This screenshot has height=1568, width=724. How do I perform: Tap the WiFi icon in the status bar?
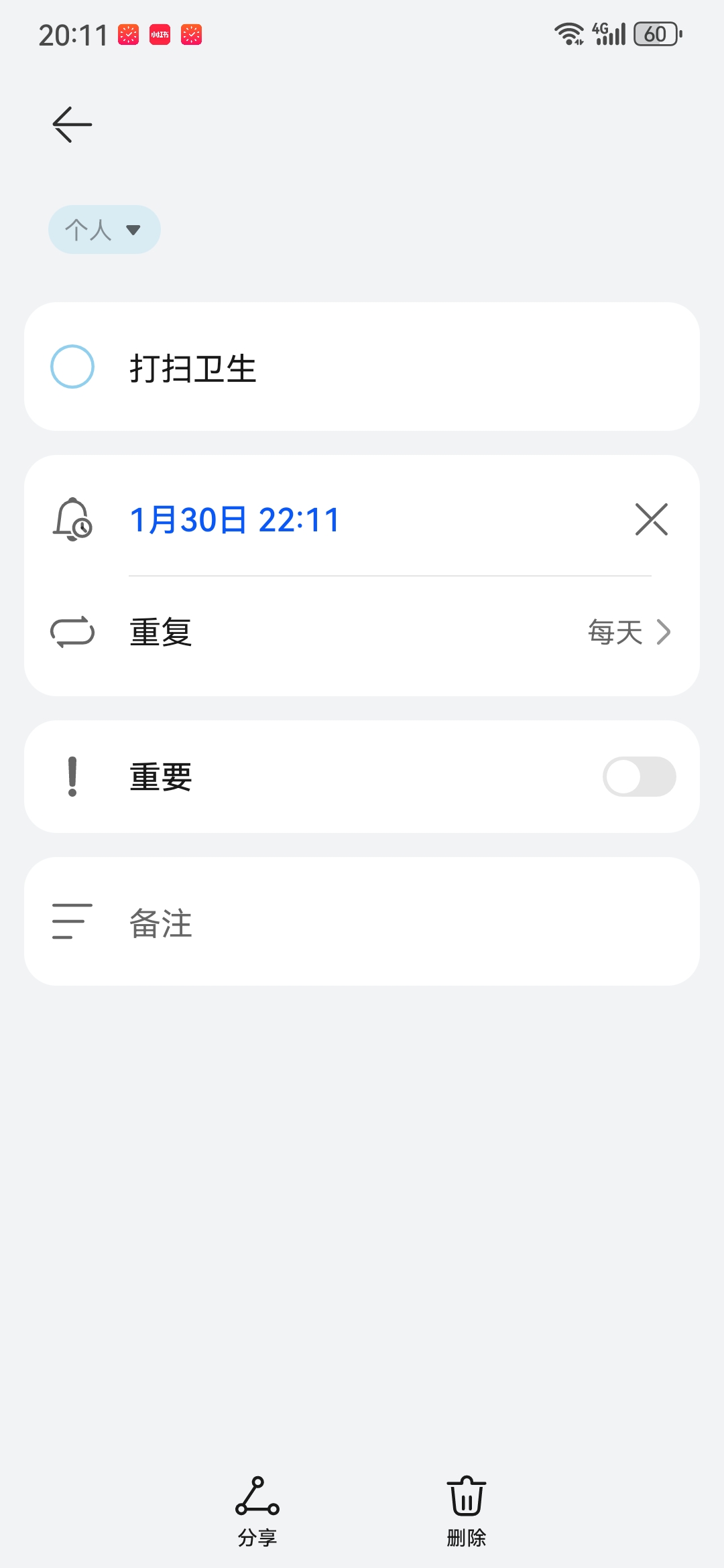pyautogui.click(x=568, y=32)
